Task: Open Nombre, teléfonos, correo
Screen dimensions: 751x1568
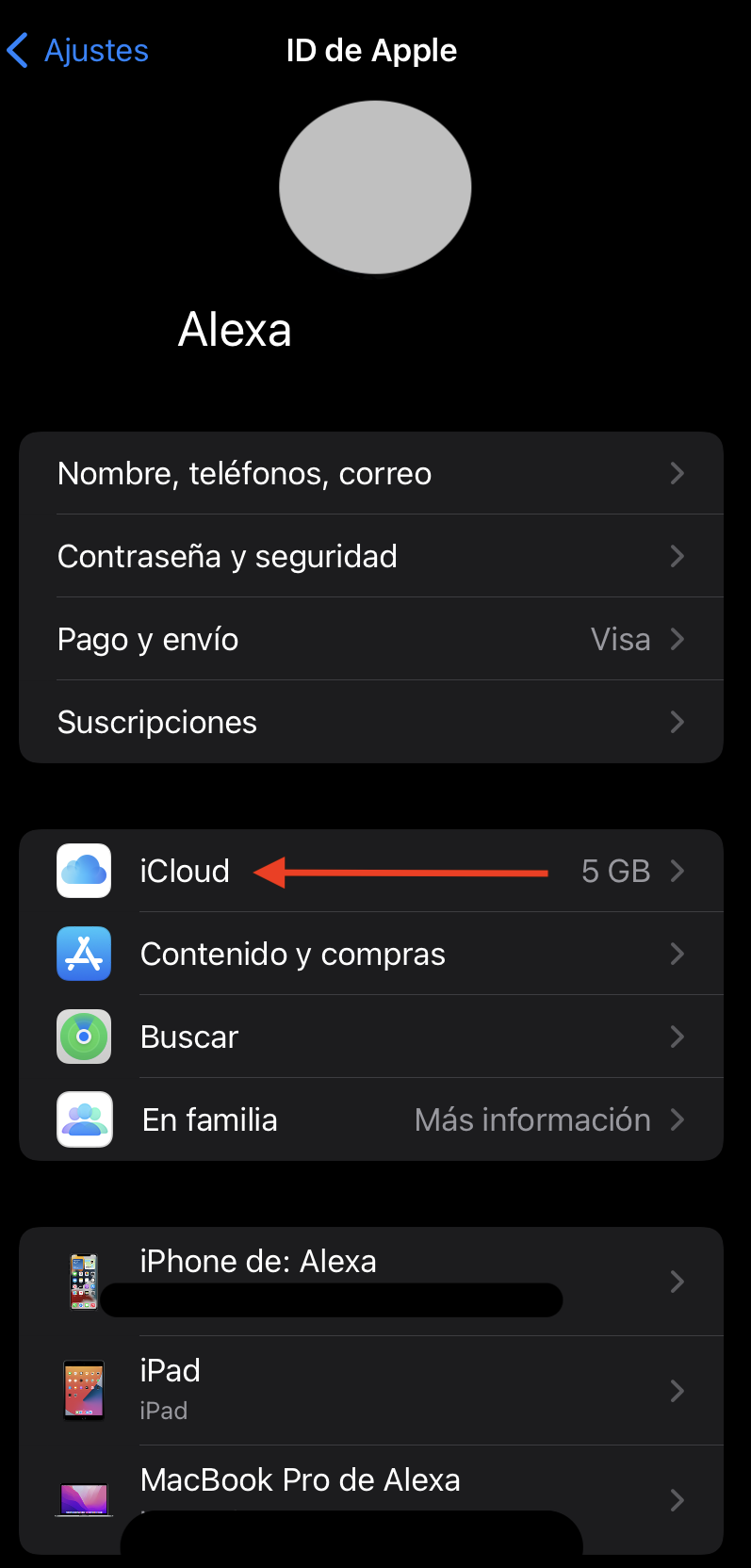Action: [371, 473]
